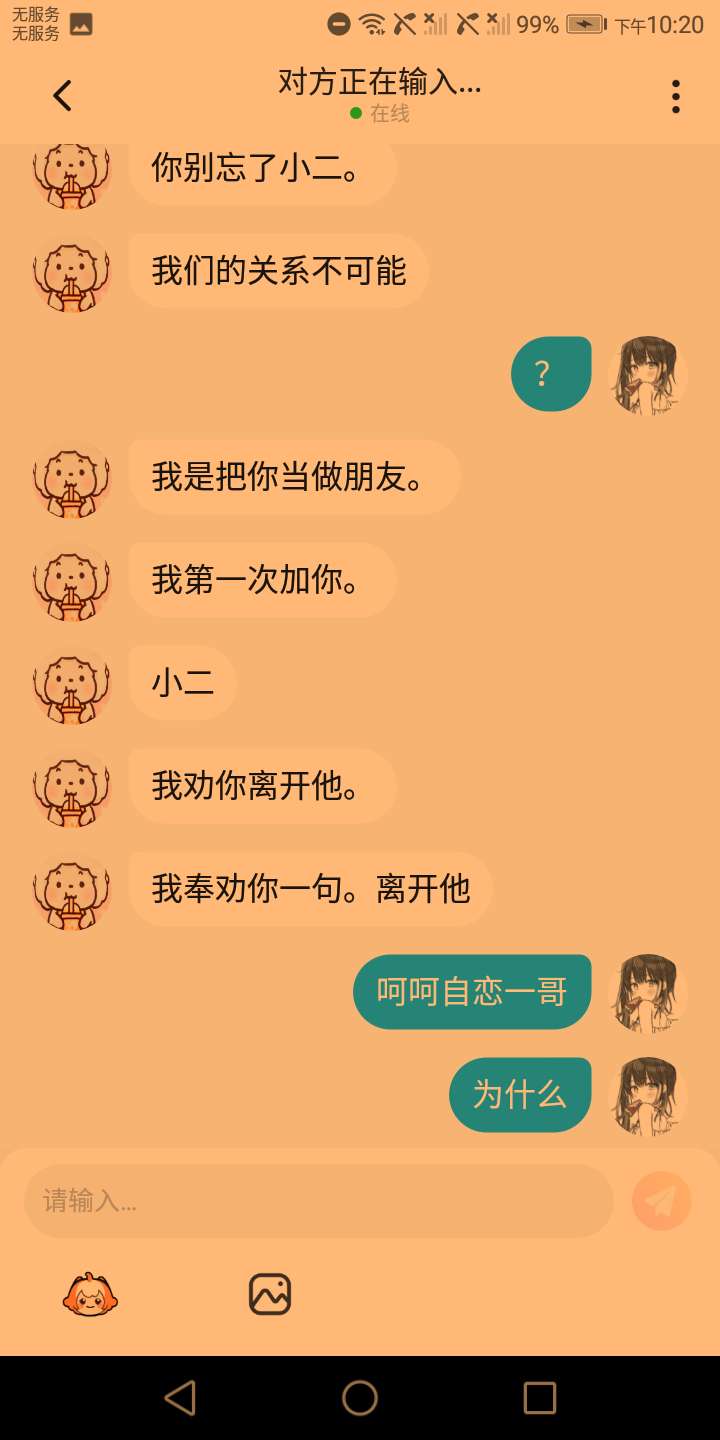Send the message with paper plane
The height and width of the screenshot is (1440, 720).
[x=661, y=1200]
